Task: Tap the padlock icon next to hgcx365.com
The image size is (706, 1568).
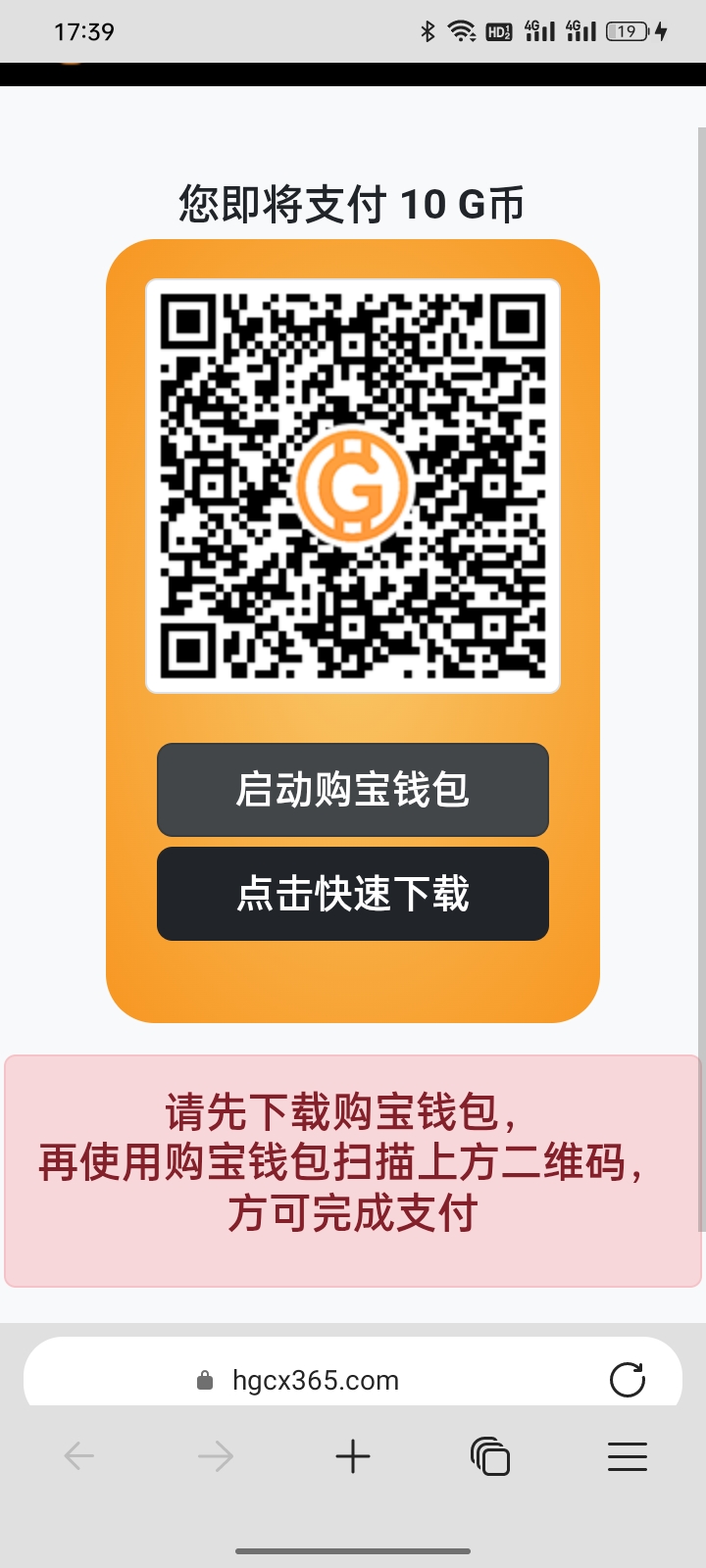Action: pyautogui.click(x=204, y=1378)
